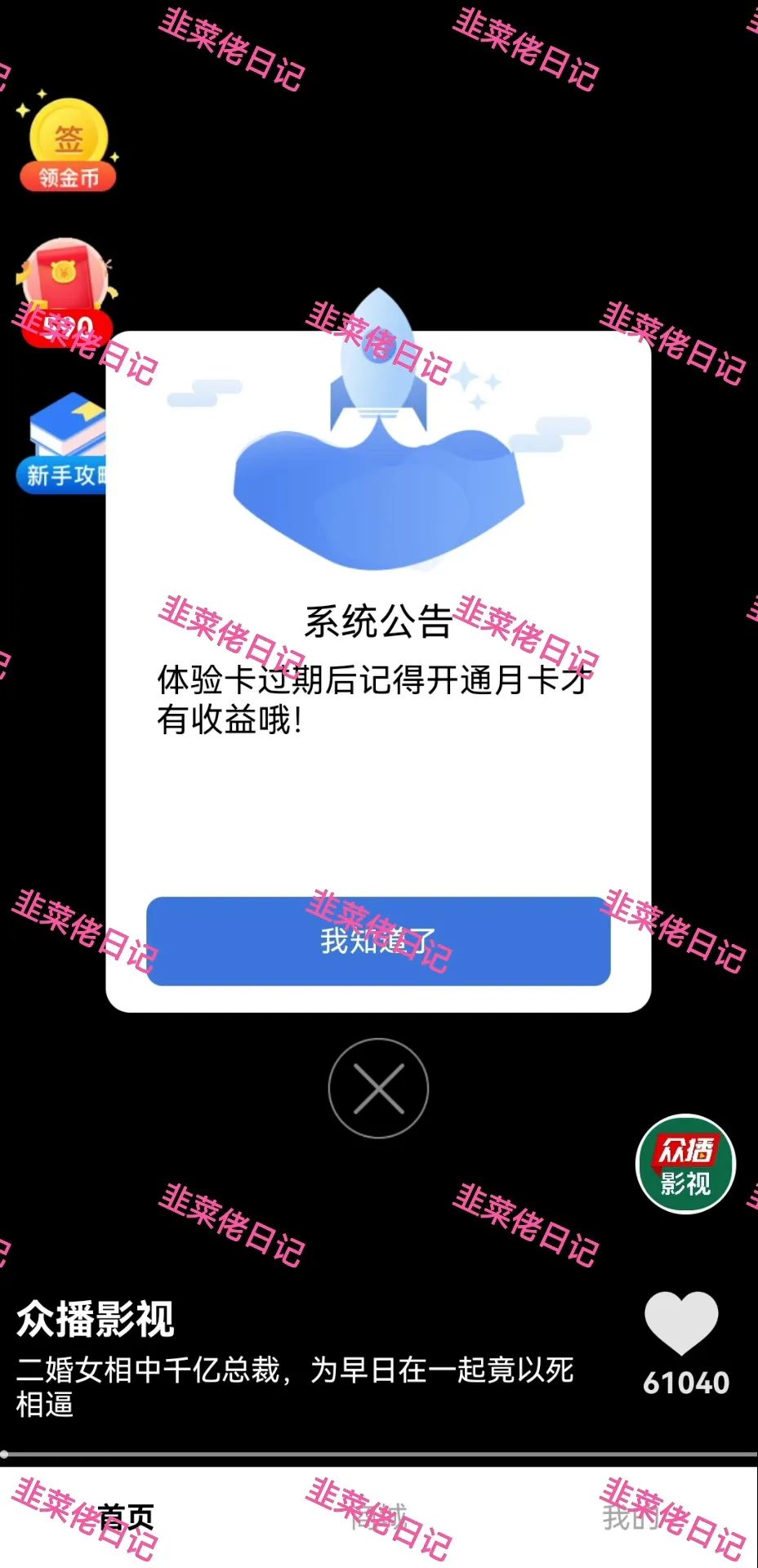The image size is (758, 1568).
Task: Like this video with the heart
Action: (x=680, y=1323)
